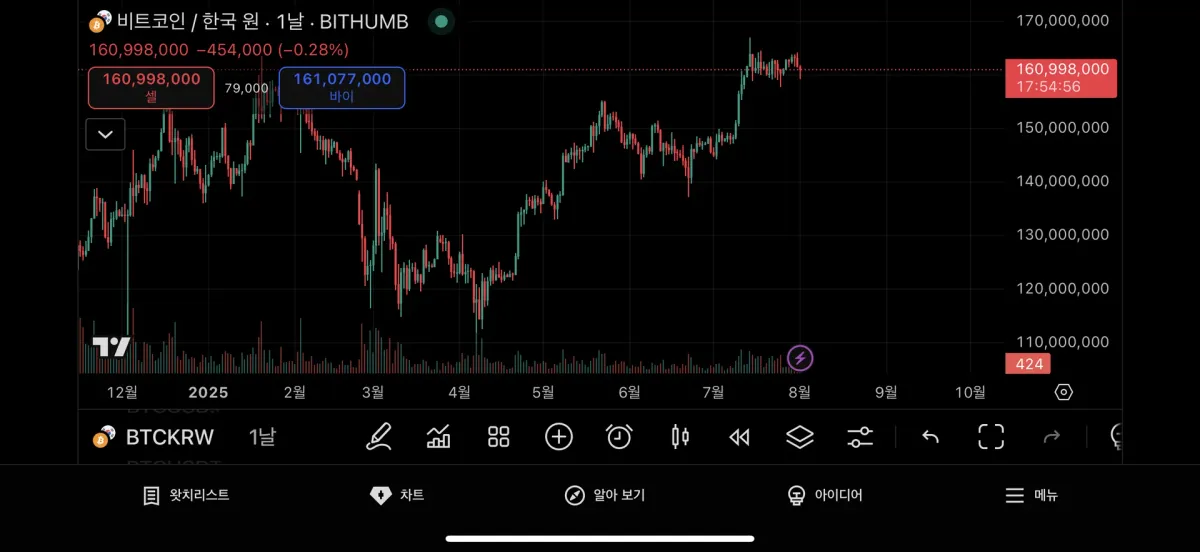This screenshot has width=1200, height=552.
Task: Toggle fullscreen chart mode
Action: [x=990, y=437]
